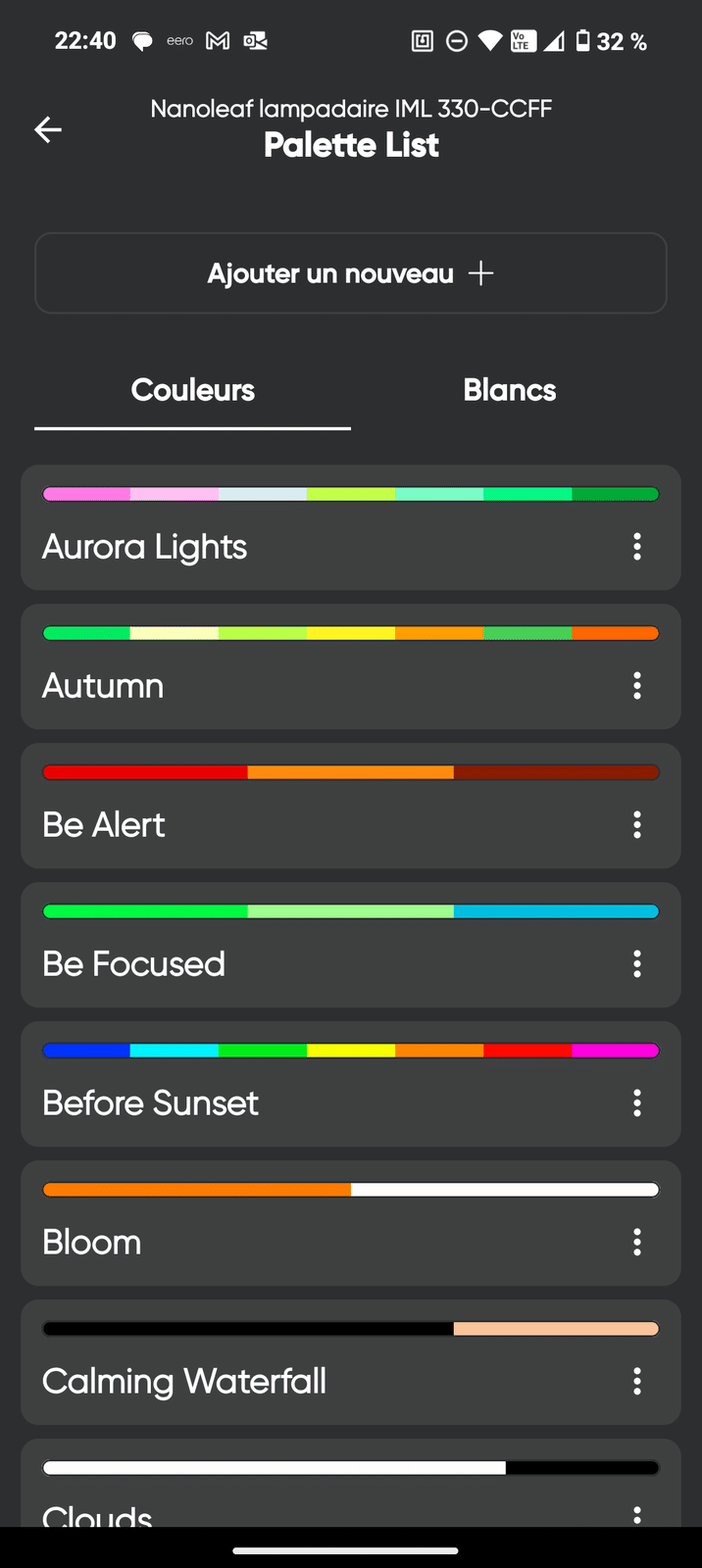Open Be Focused three-dot menu

pos(637,964)
